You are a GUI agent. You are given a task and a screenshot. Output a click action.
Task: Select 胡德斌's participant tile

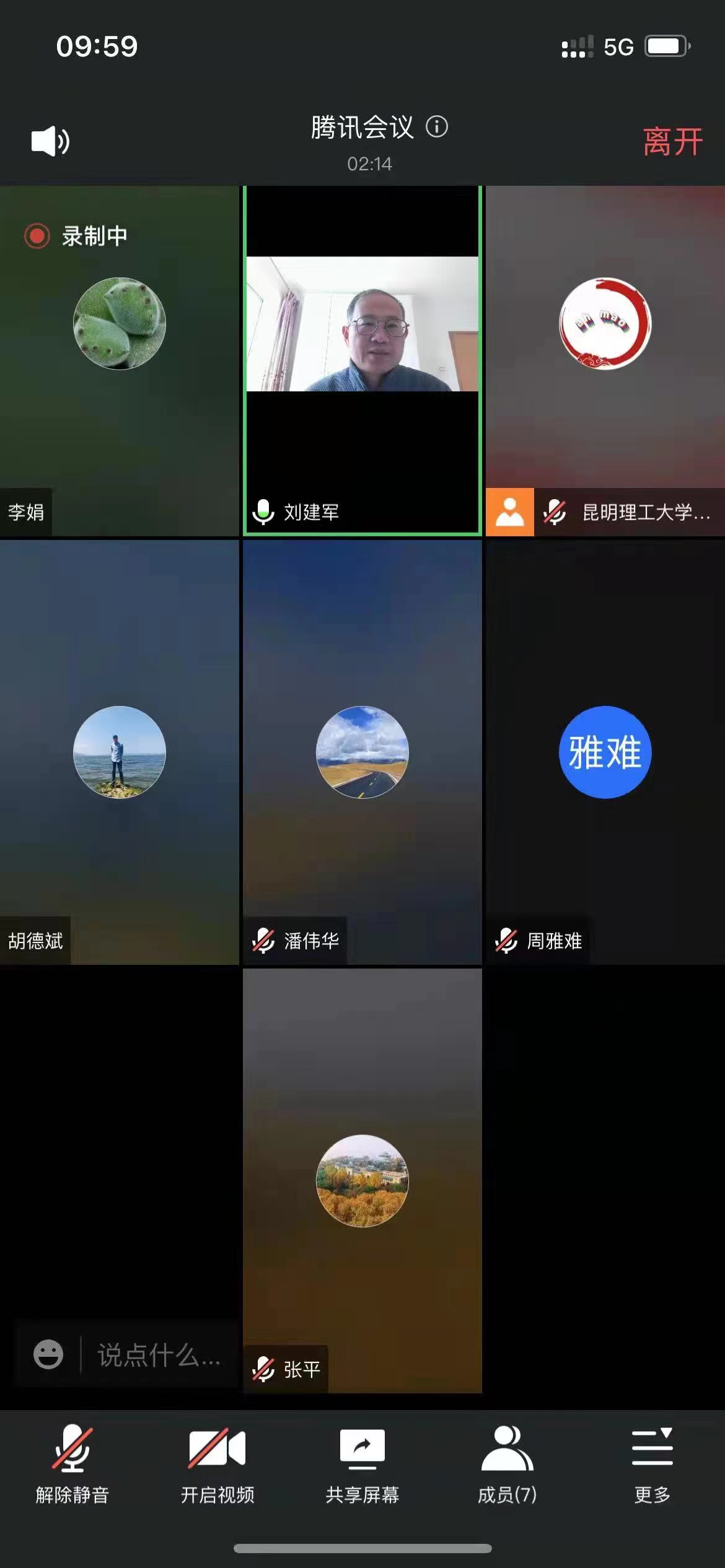(119, 752)
